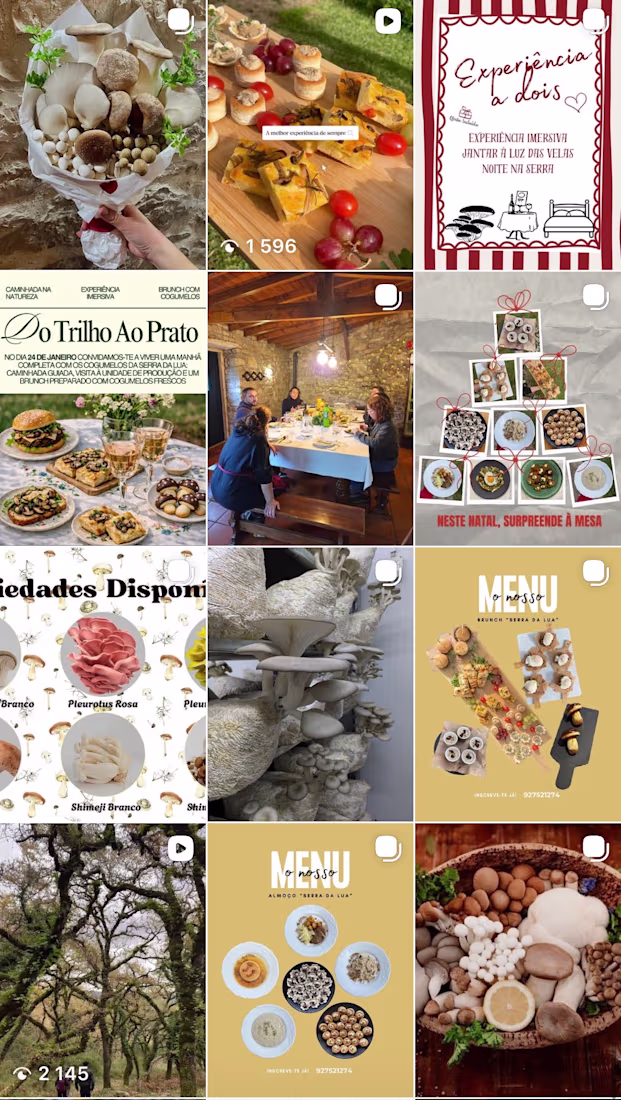Viewport: 621px width, 1100px height.
Task: Play the reel with 1 596 views
Action: pos(310,135)
